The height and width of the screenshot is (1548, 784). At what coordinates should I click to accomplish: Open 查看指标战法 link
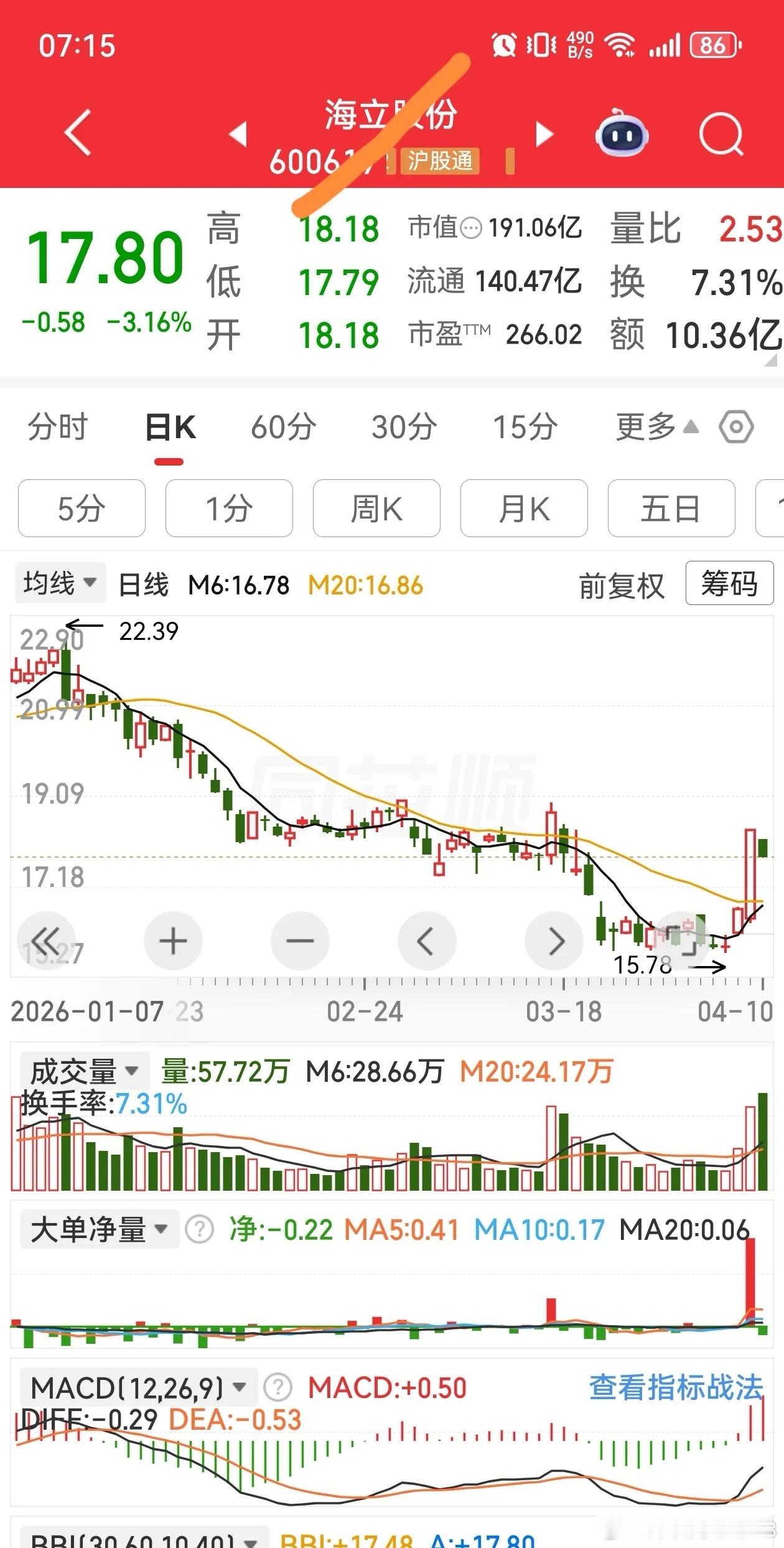click(x=676, y=1387)
